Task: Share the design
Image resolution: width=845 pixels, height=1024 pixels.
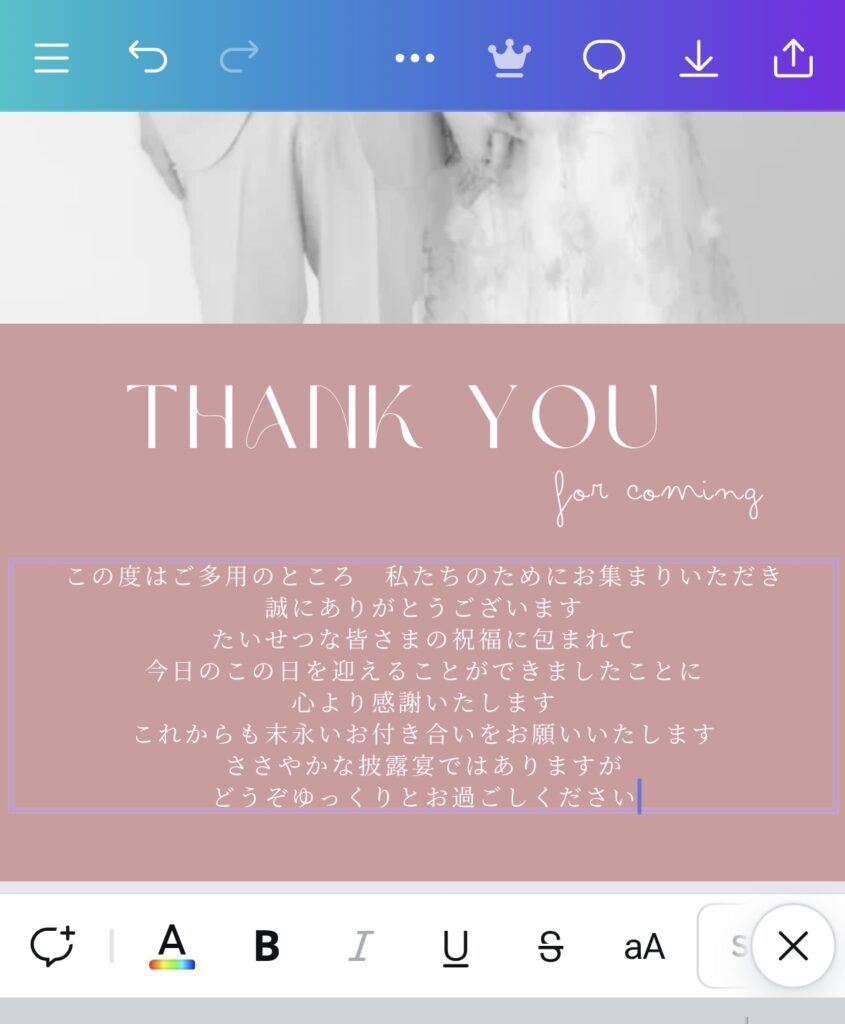Action: (793, 58)
